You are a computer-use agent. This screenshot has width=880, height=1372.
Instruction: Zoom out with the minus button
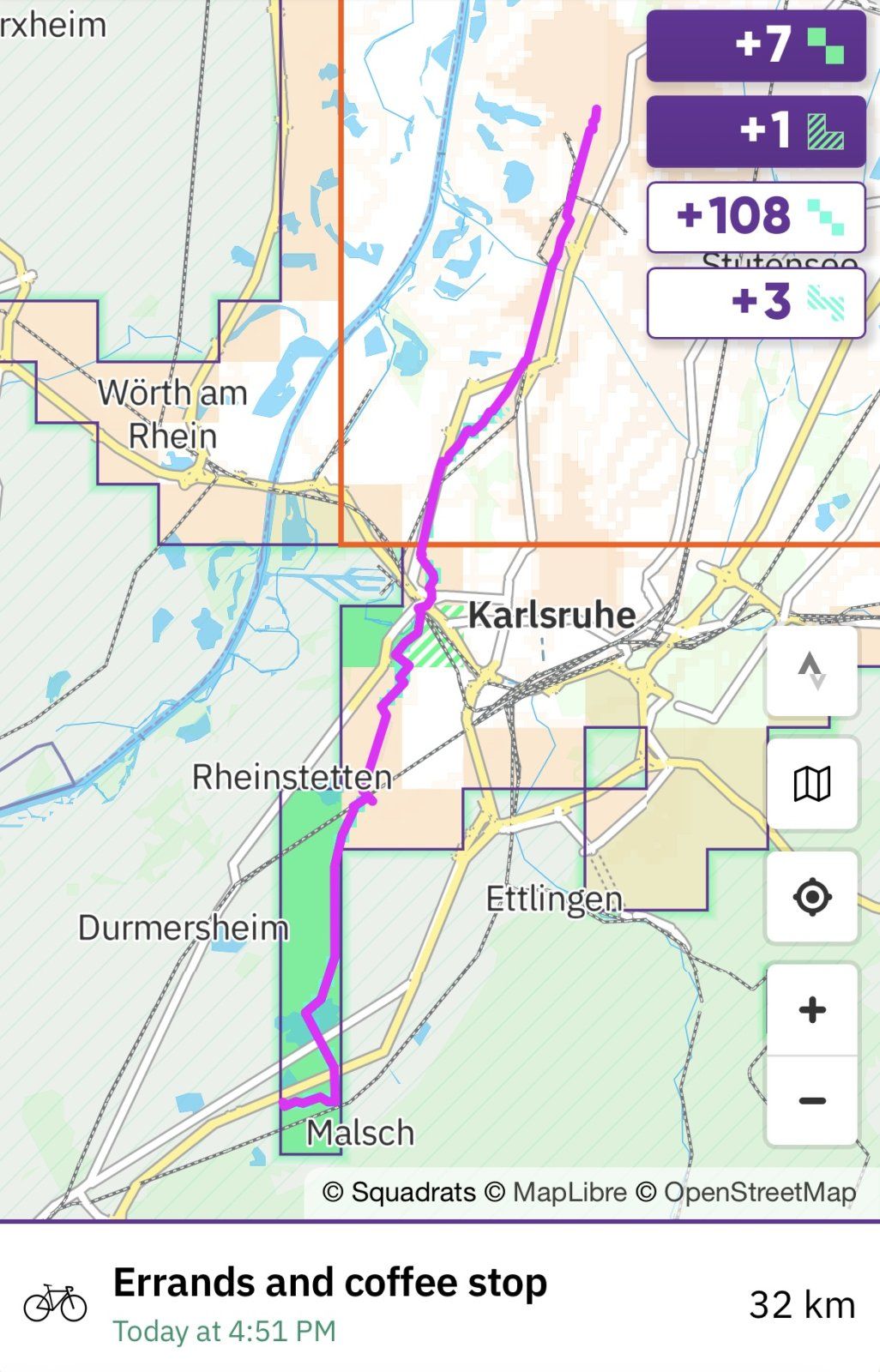coord(811,1100)
